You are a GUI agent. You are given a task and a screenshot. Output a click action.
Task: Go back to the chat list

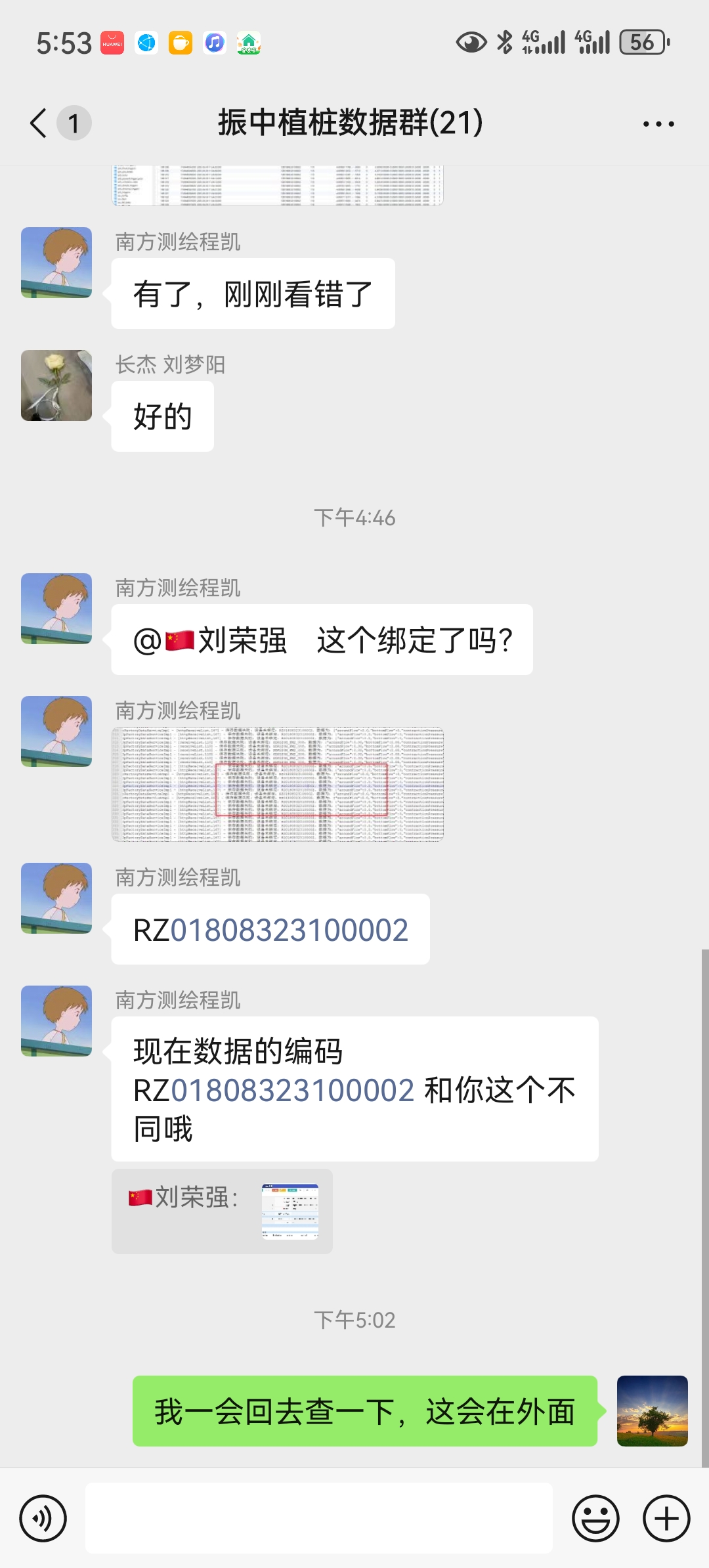point(39,123)
